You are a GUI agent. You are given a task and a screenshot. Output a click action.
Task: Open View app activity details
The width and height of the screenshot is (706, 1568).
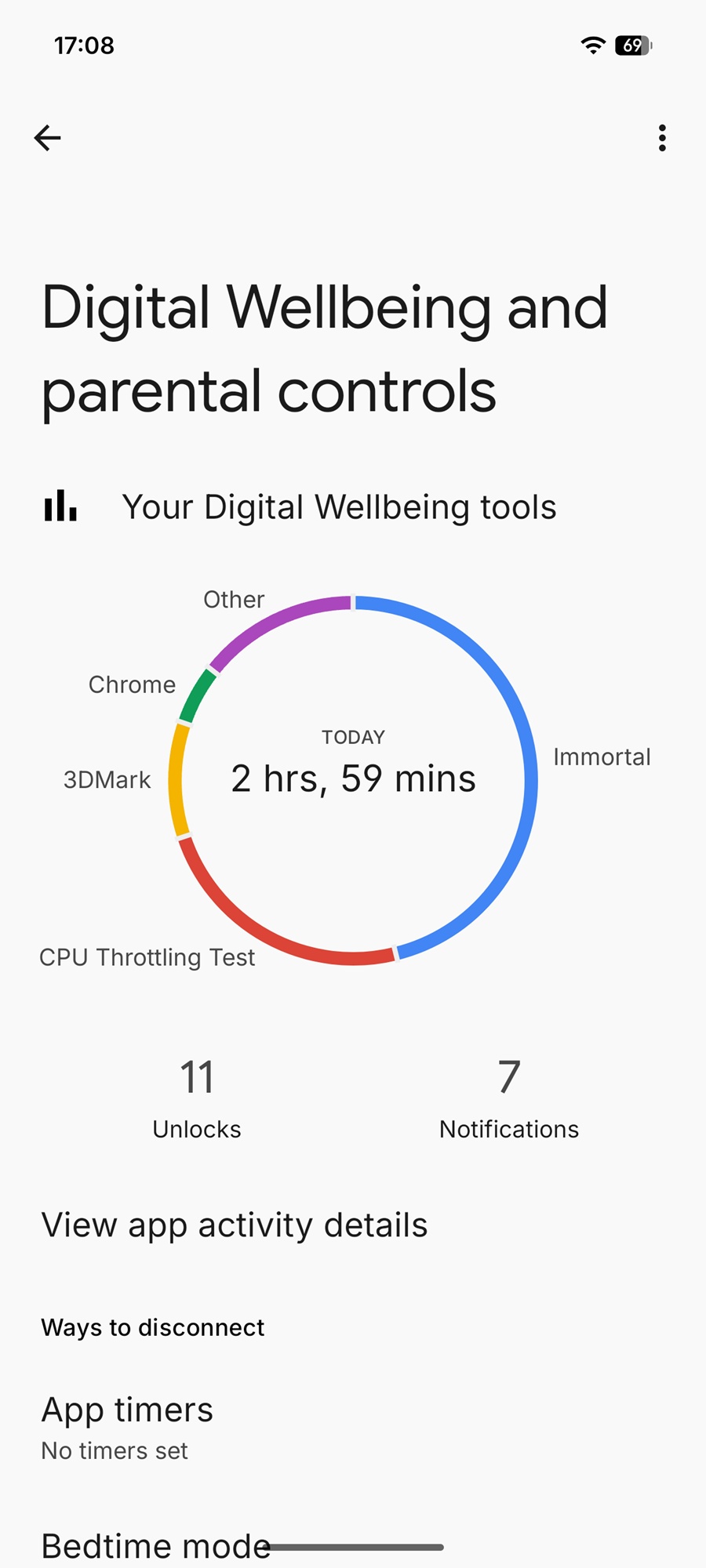point(235,1225)
